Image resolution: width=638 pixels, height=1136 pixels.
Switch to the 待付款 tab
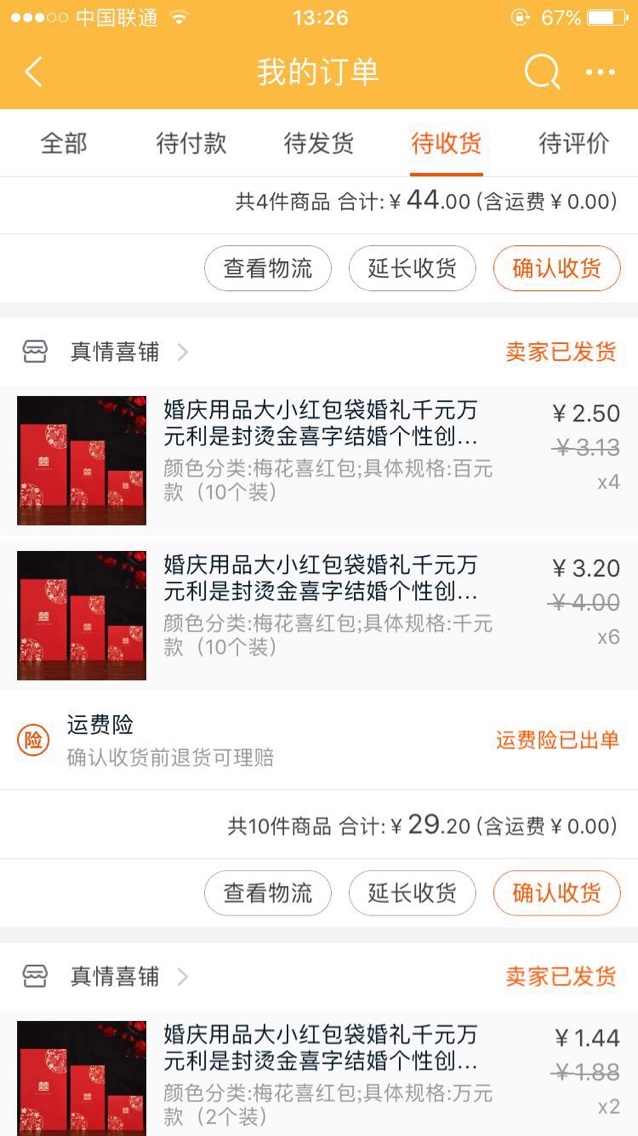[x=191, y=143]
